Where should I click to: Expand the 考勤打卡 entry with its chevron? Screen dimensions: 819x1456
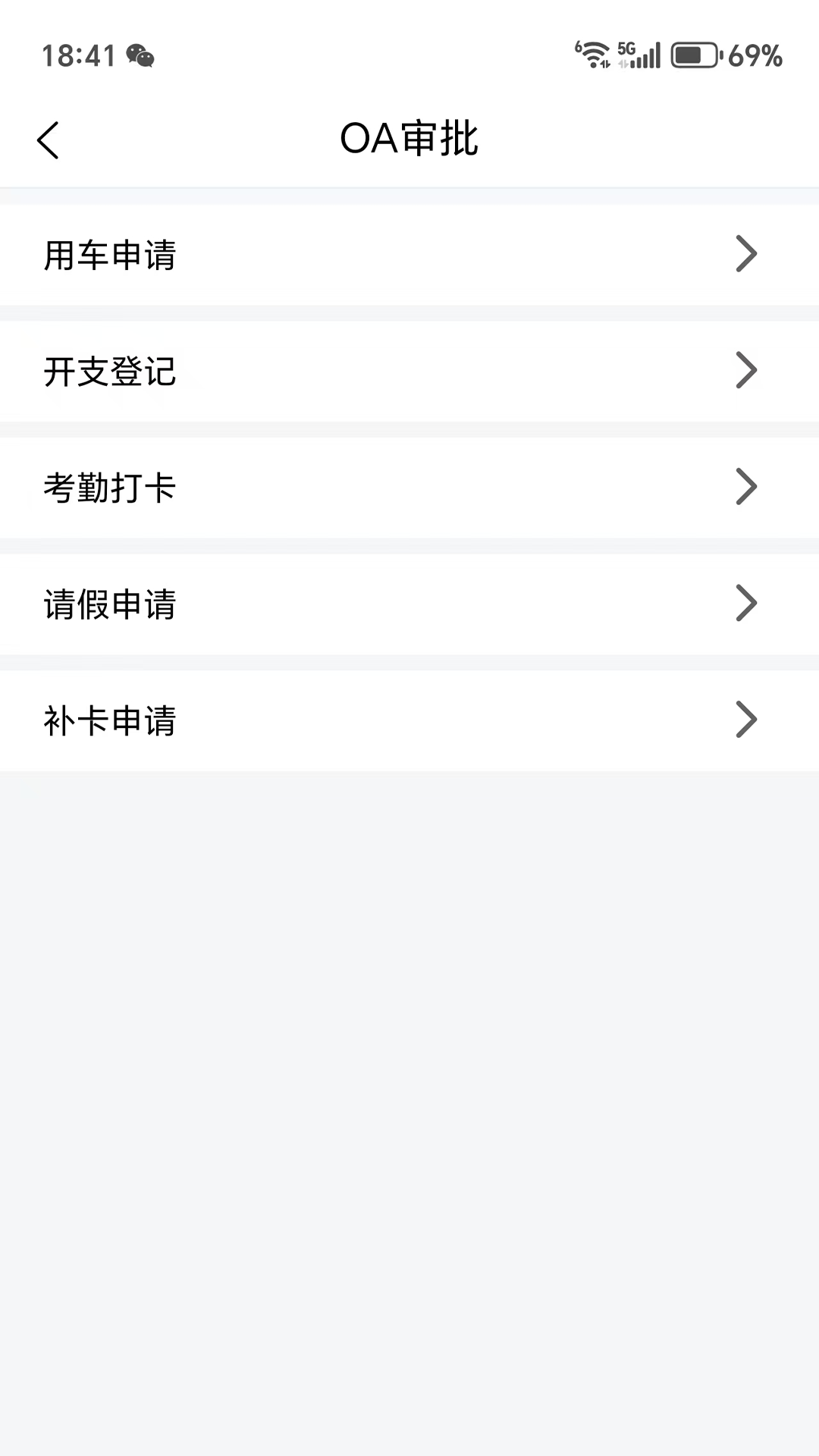coord(747,486)
